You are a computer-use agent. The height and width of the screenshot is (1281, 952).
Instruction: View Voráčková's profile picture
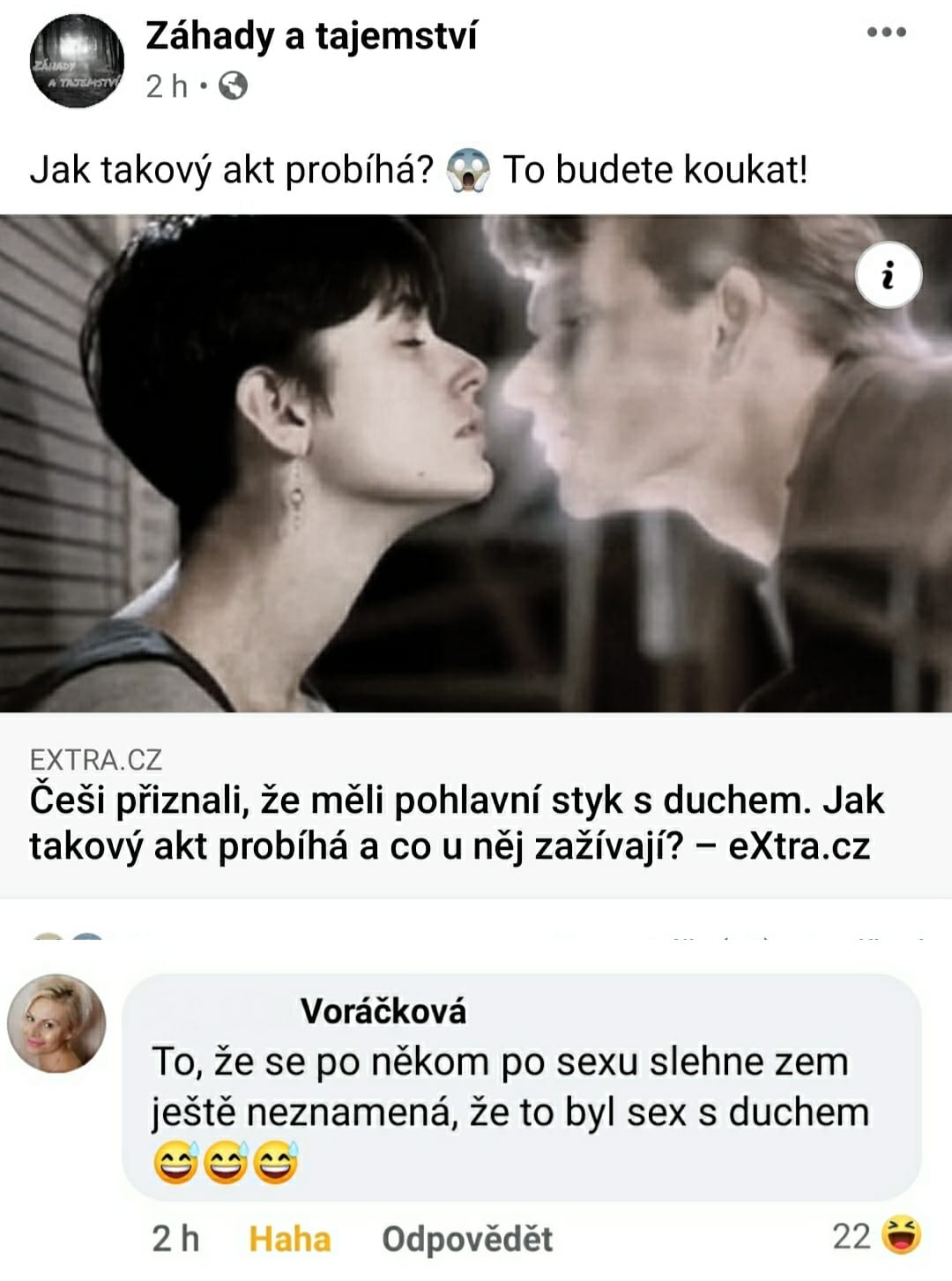pos(57,1023)
